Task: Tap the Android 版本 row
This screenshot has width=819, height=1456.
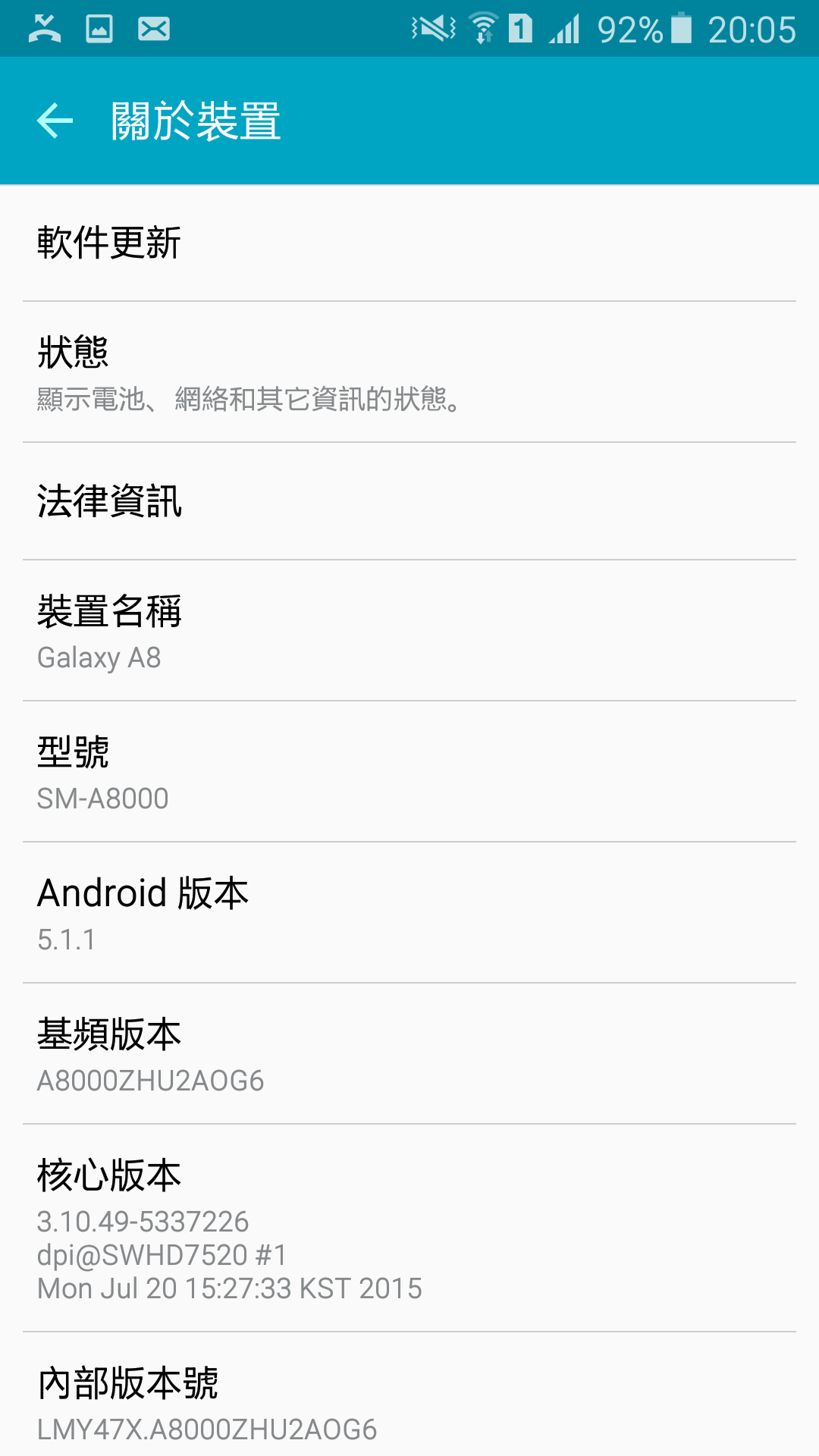Action: [409, 913]
